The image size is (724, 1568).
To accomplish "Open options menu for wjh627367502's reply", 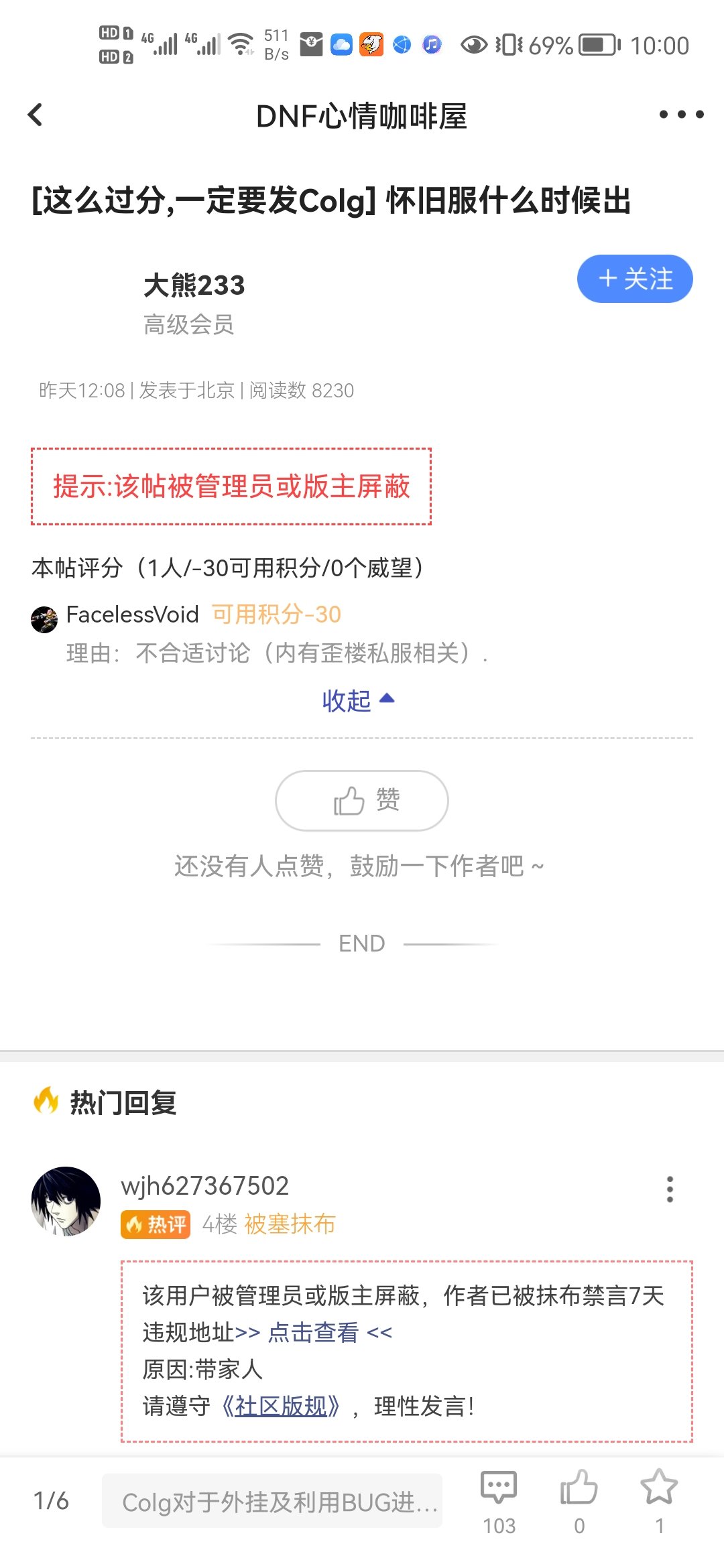I will point(669,1189).
